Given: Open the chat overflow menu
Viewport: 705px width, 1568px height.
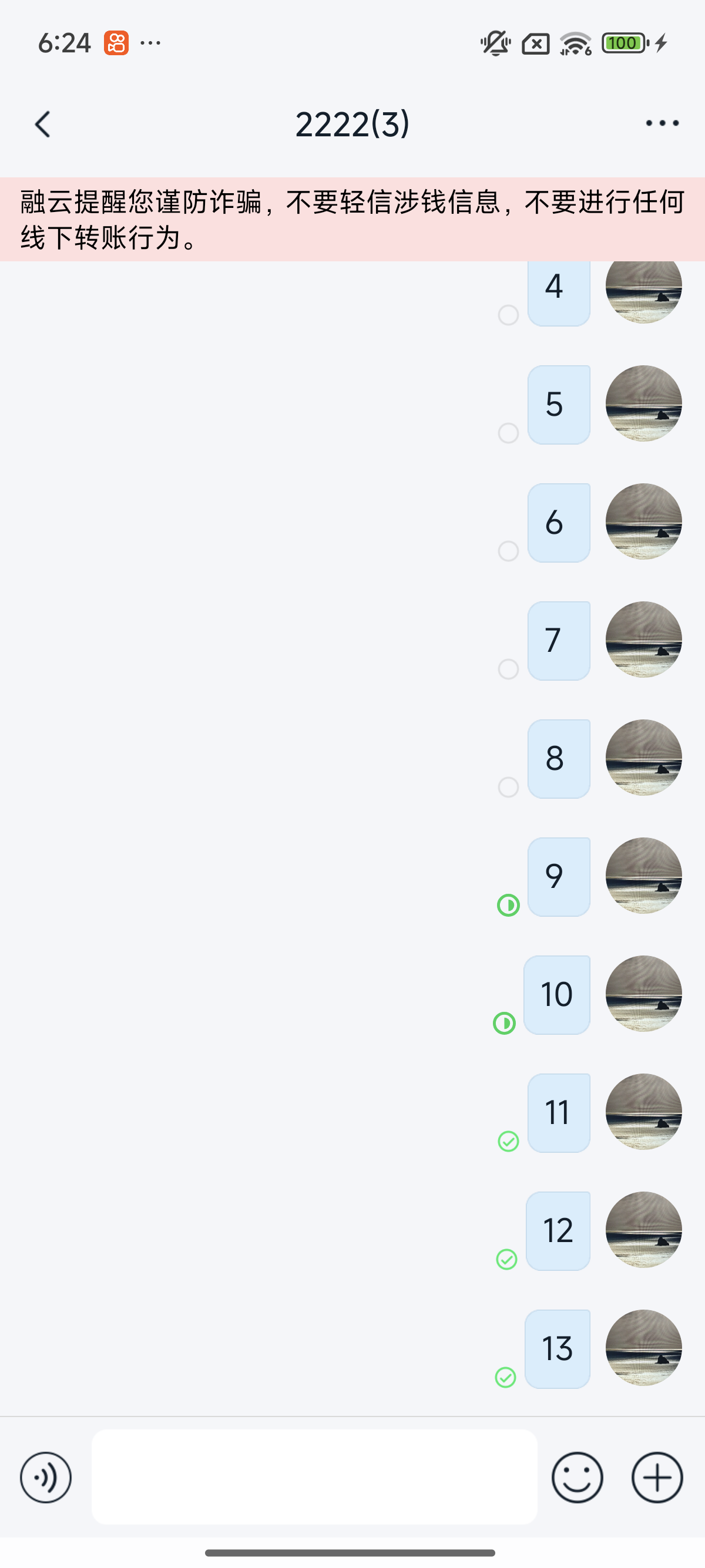Looking at the screenshot, I should [662, 123].
